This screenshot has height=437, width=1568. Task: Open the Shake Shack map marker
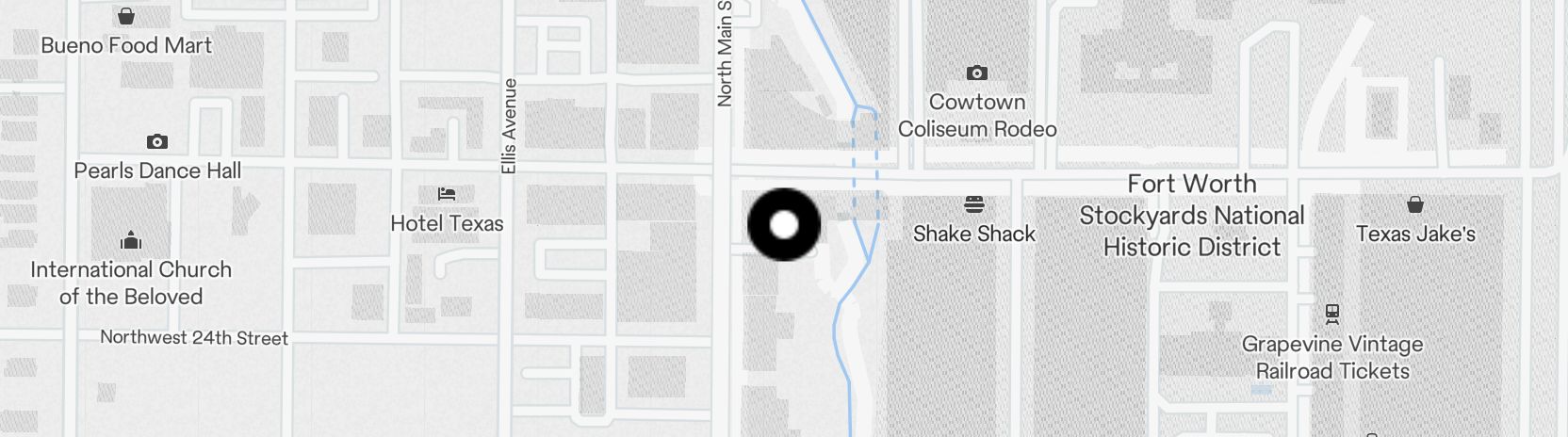pos(974,204)
